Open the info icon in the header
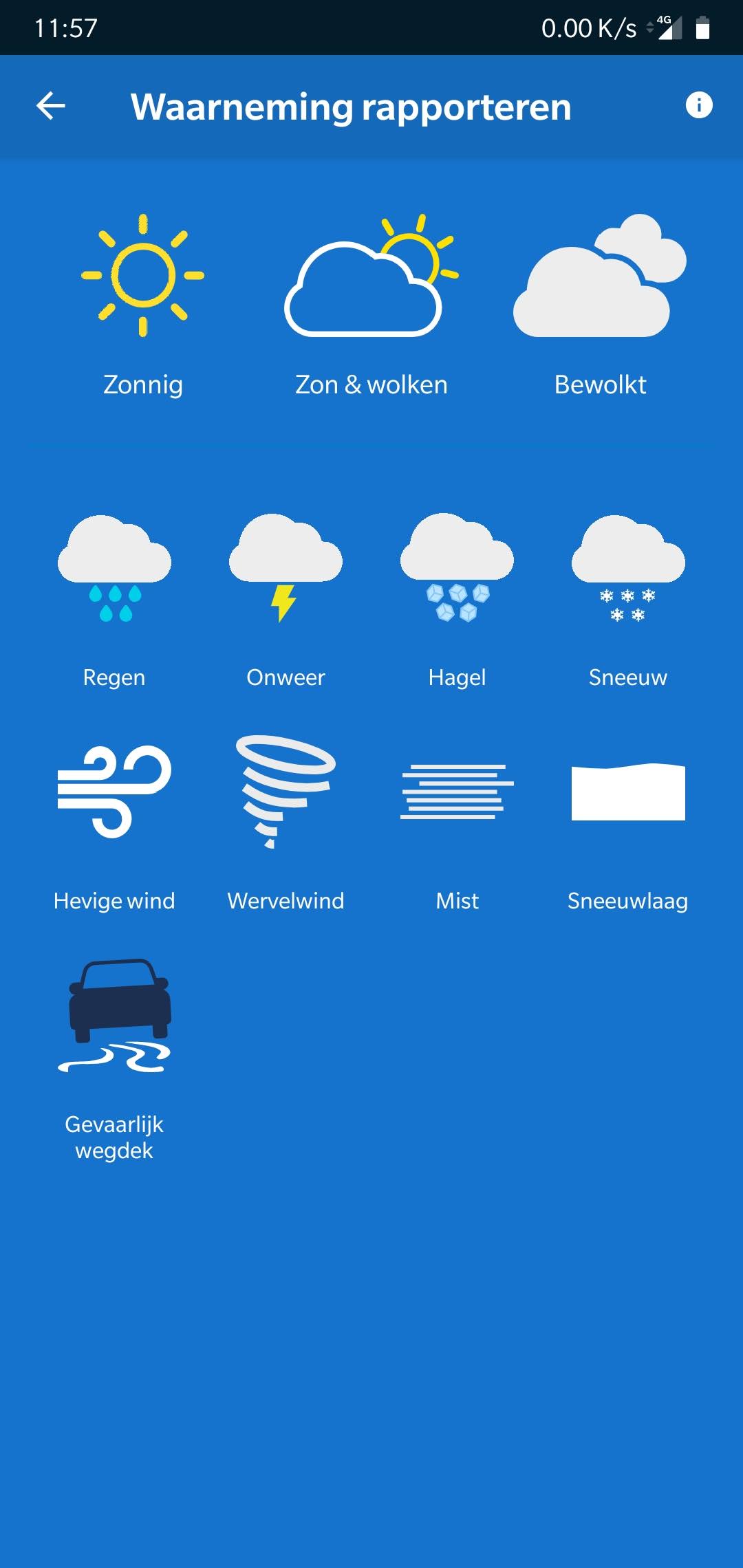Screen dimensions: 743x1568 699,105
